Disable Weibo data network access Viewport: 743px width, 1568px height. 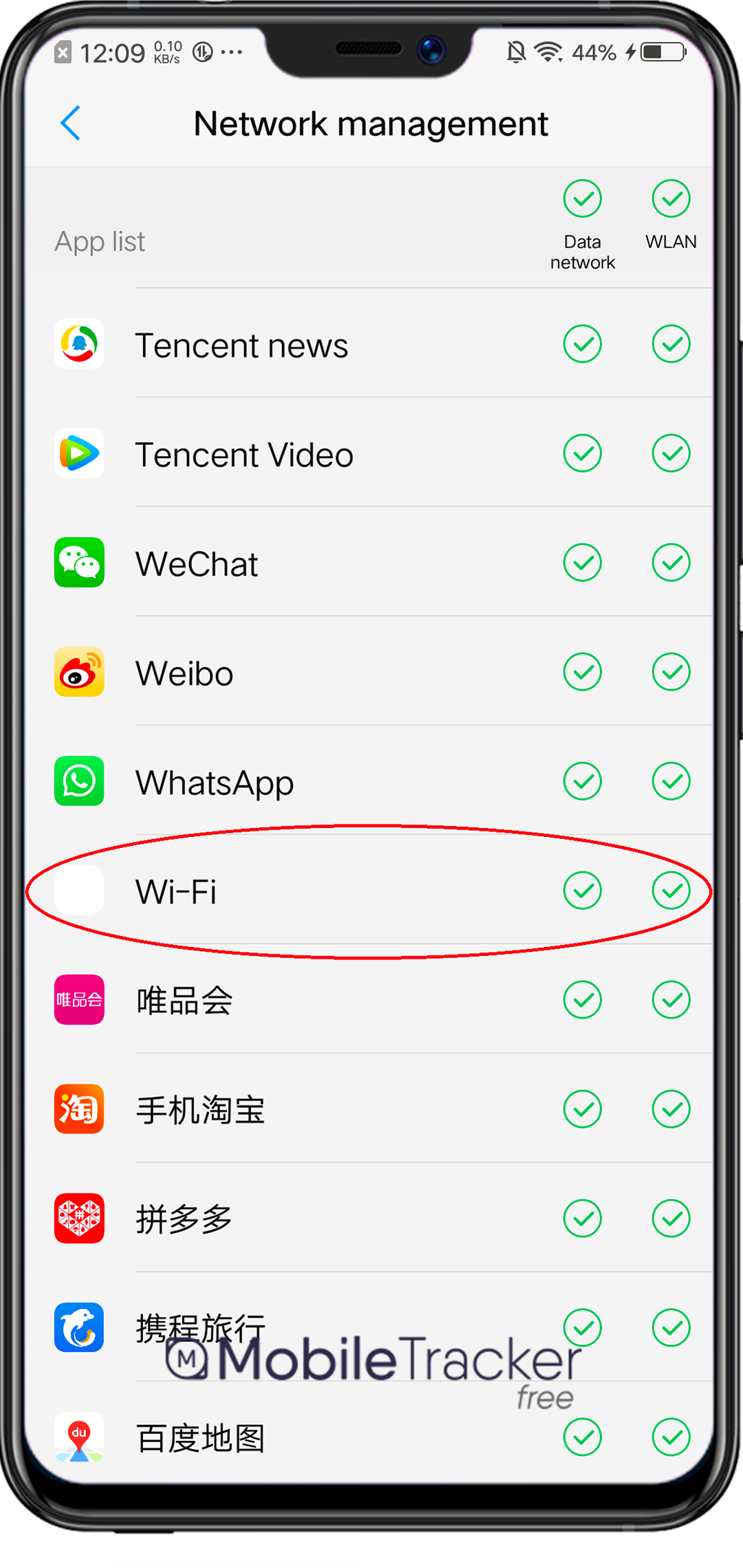(x=583, y=672)
